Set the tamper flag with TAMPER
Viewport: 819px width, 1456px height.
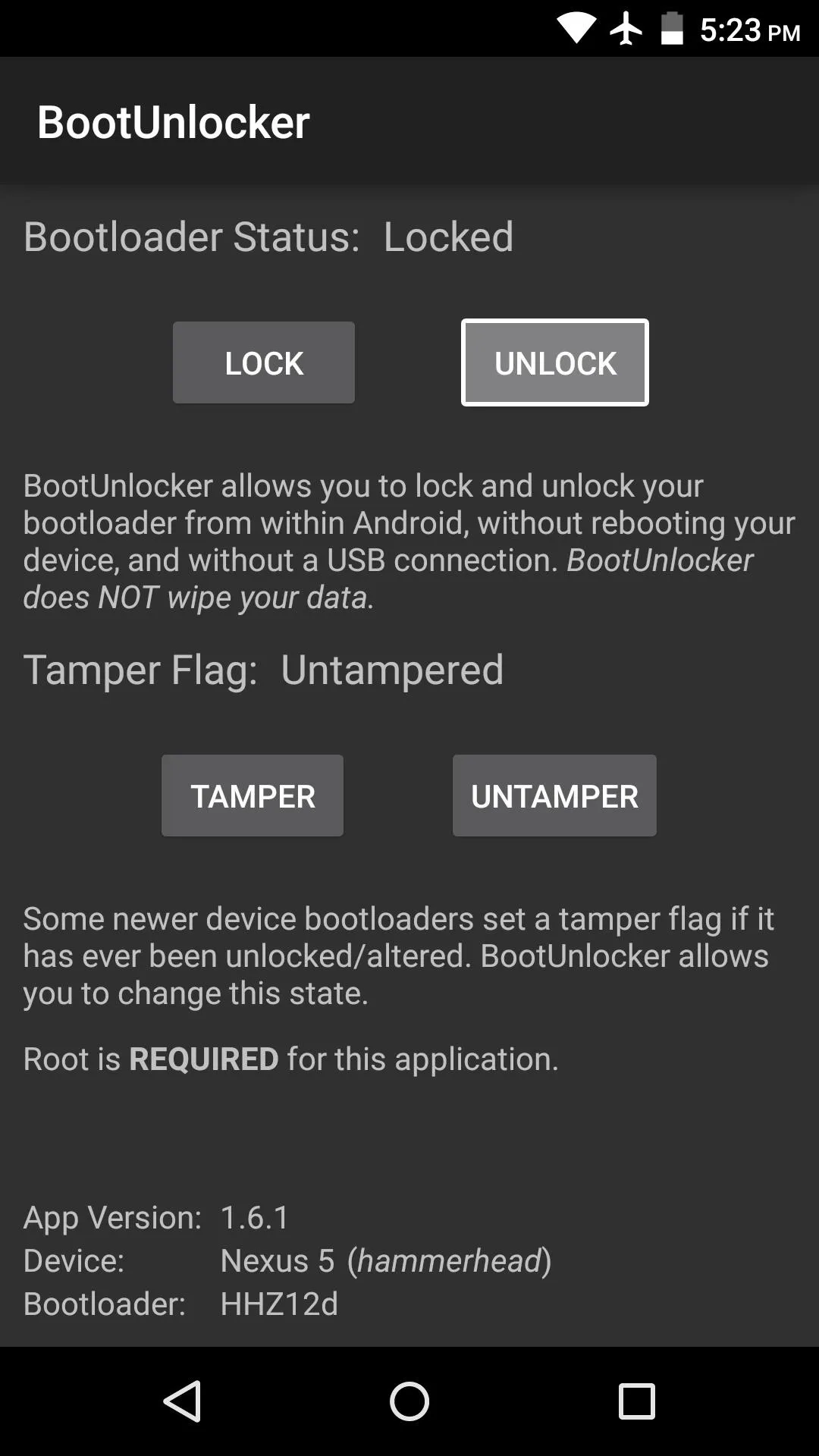point(253,795)
